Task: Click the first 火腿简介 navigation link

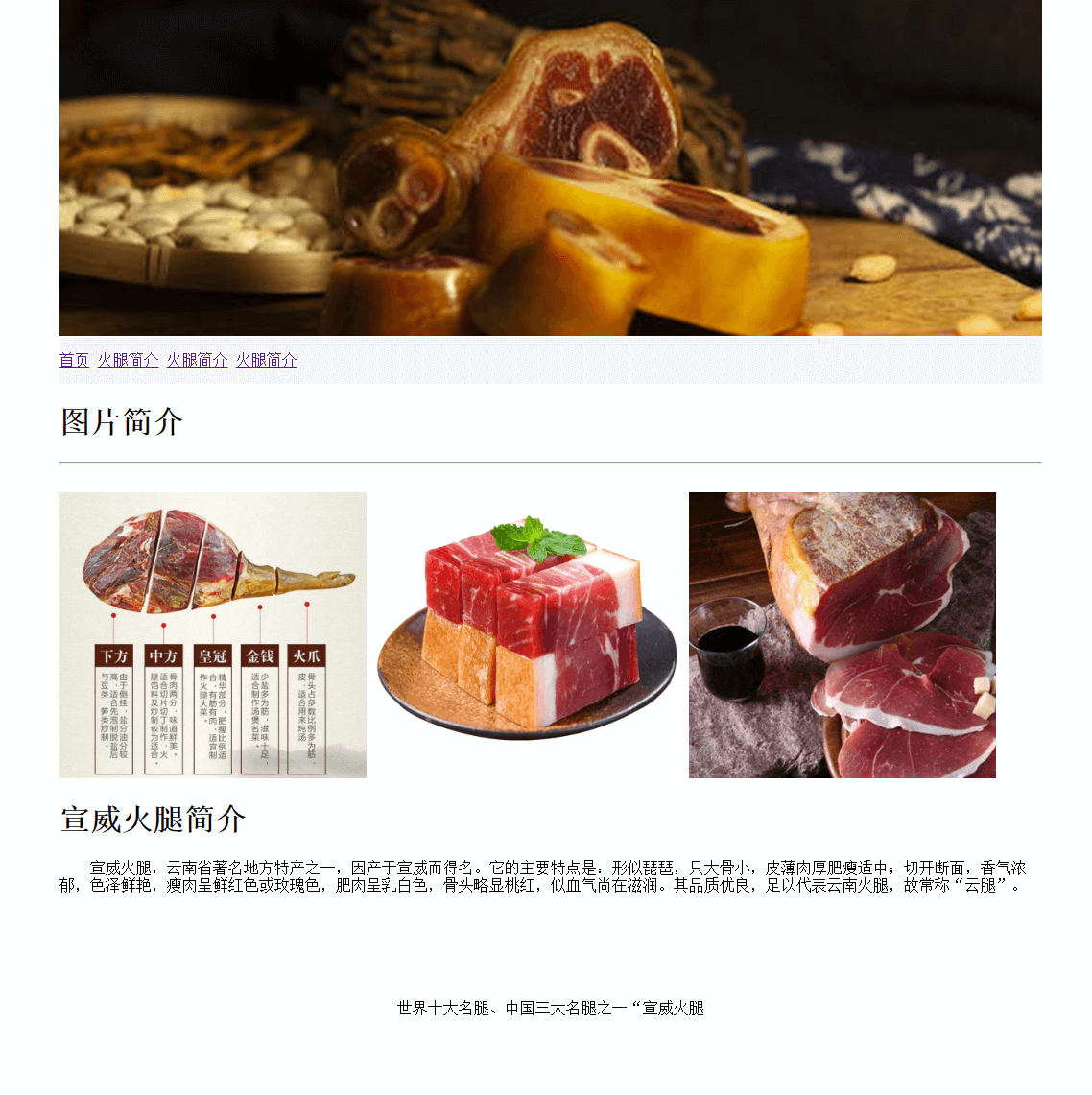Action: click(129, 361)
